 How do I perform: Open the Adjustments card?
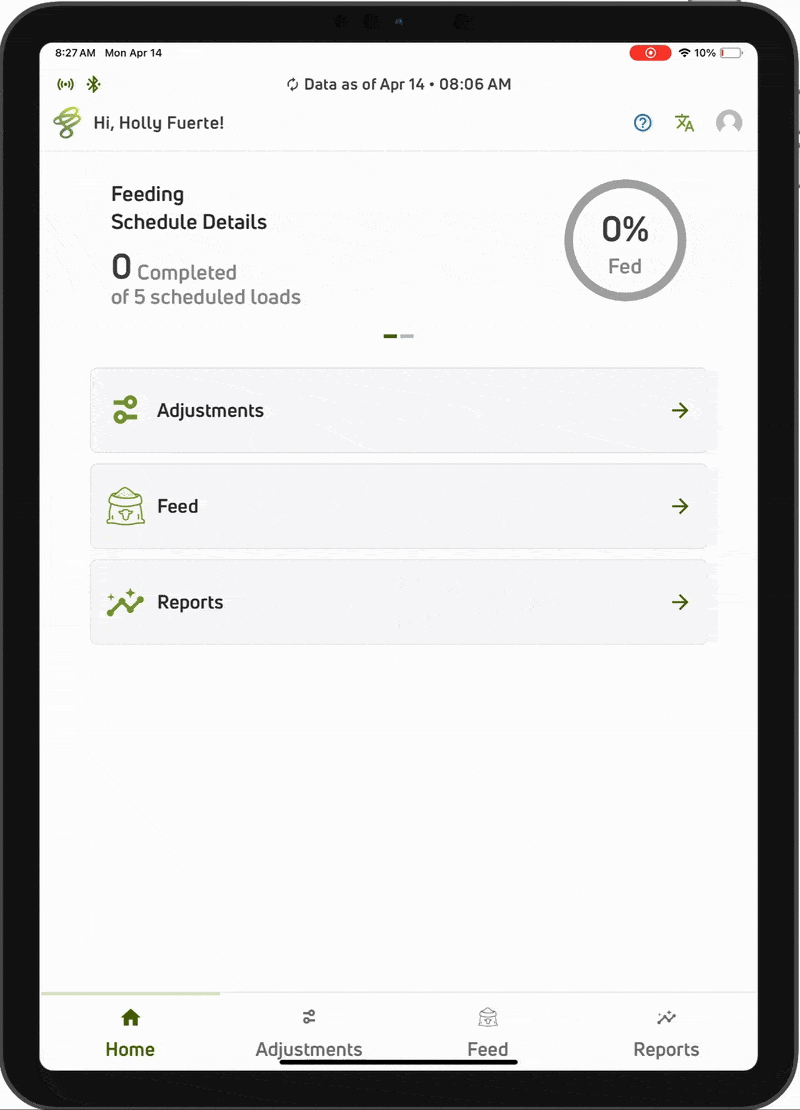[x=398, y=411]
